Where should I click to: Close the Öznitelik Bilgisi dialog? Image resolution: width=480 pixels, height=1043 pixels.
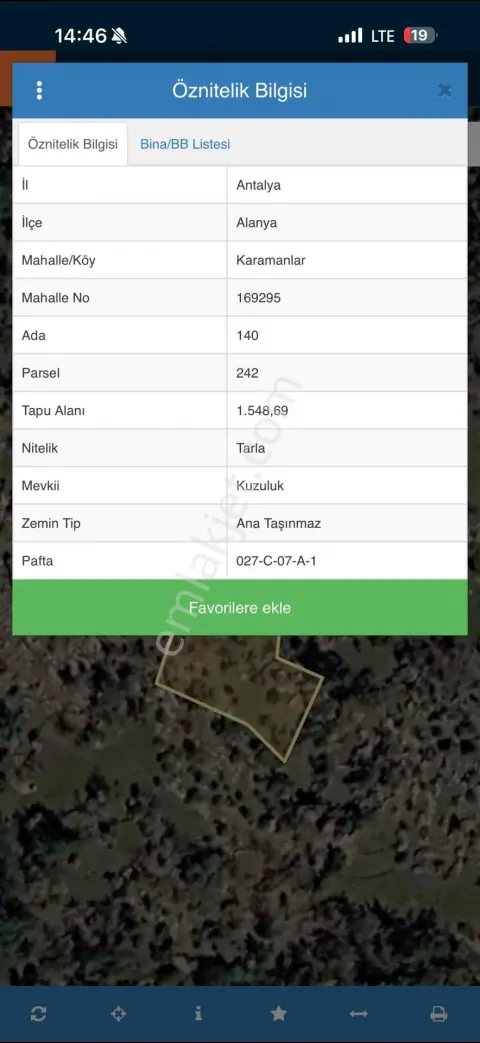pyautogui.click(x=445, y=90)
